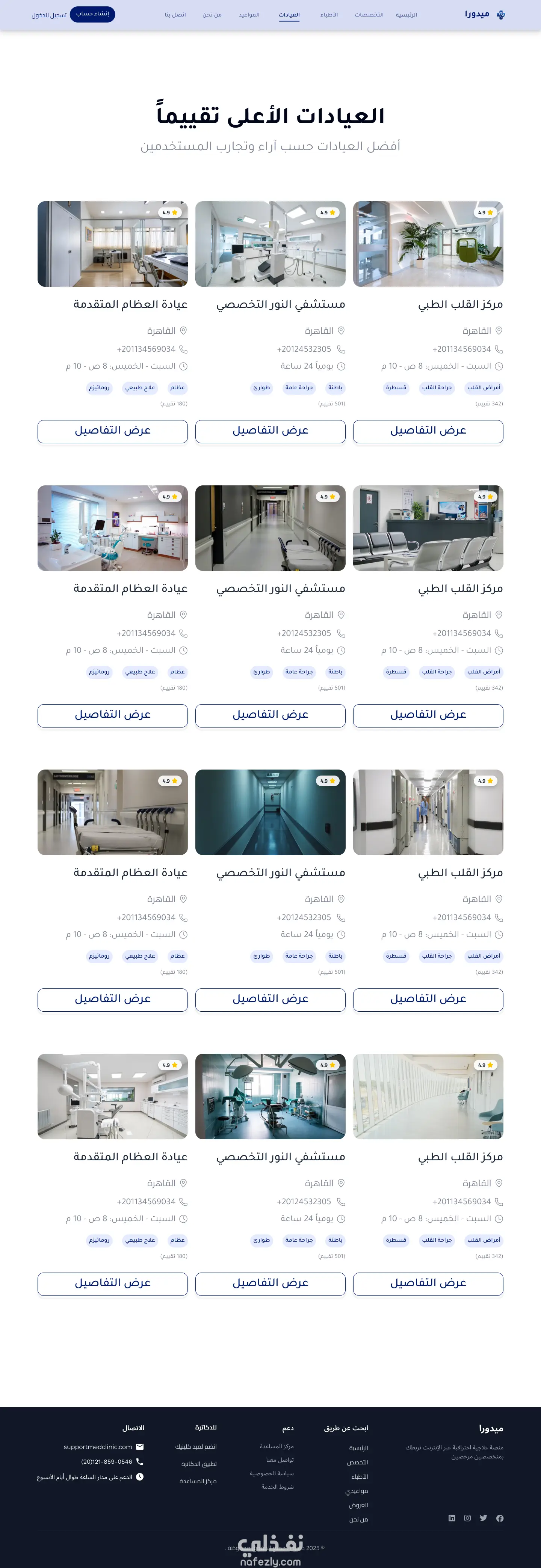Switch to the المواعيد page
541x1568 pixels.
point(249,15)
